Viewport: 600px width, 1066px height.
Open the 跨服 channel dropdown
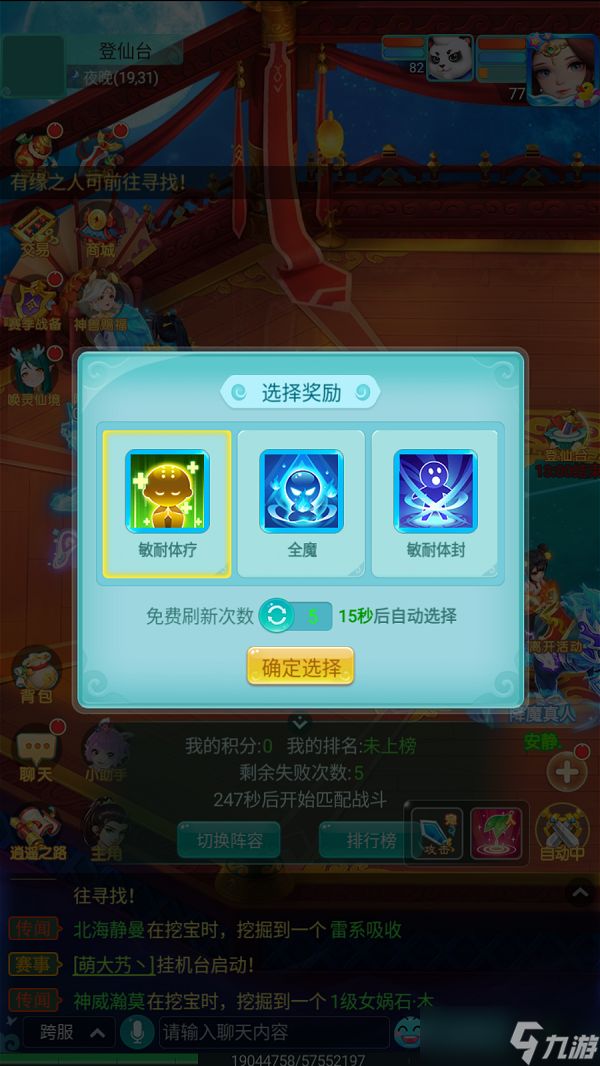point(64,1031)
